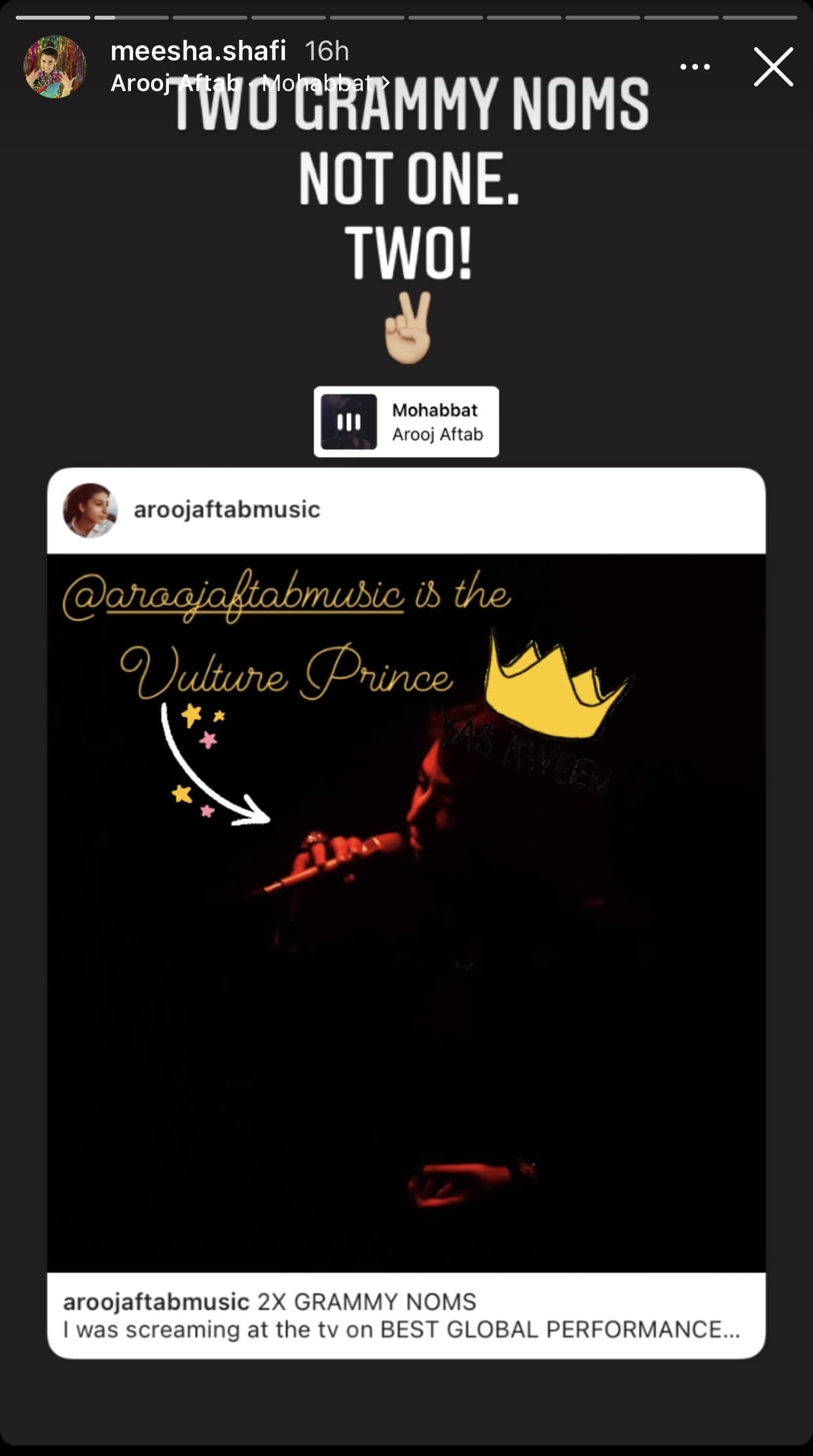
Task: Open the story options menu
Action: 695,67
